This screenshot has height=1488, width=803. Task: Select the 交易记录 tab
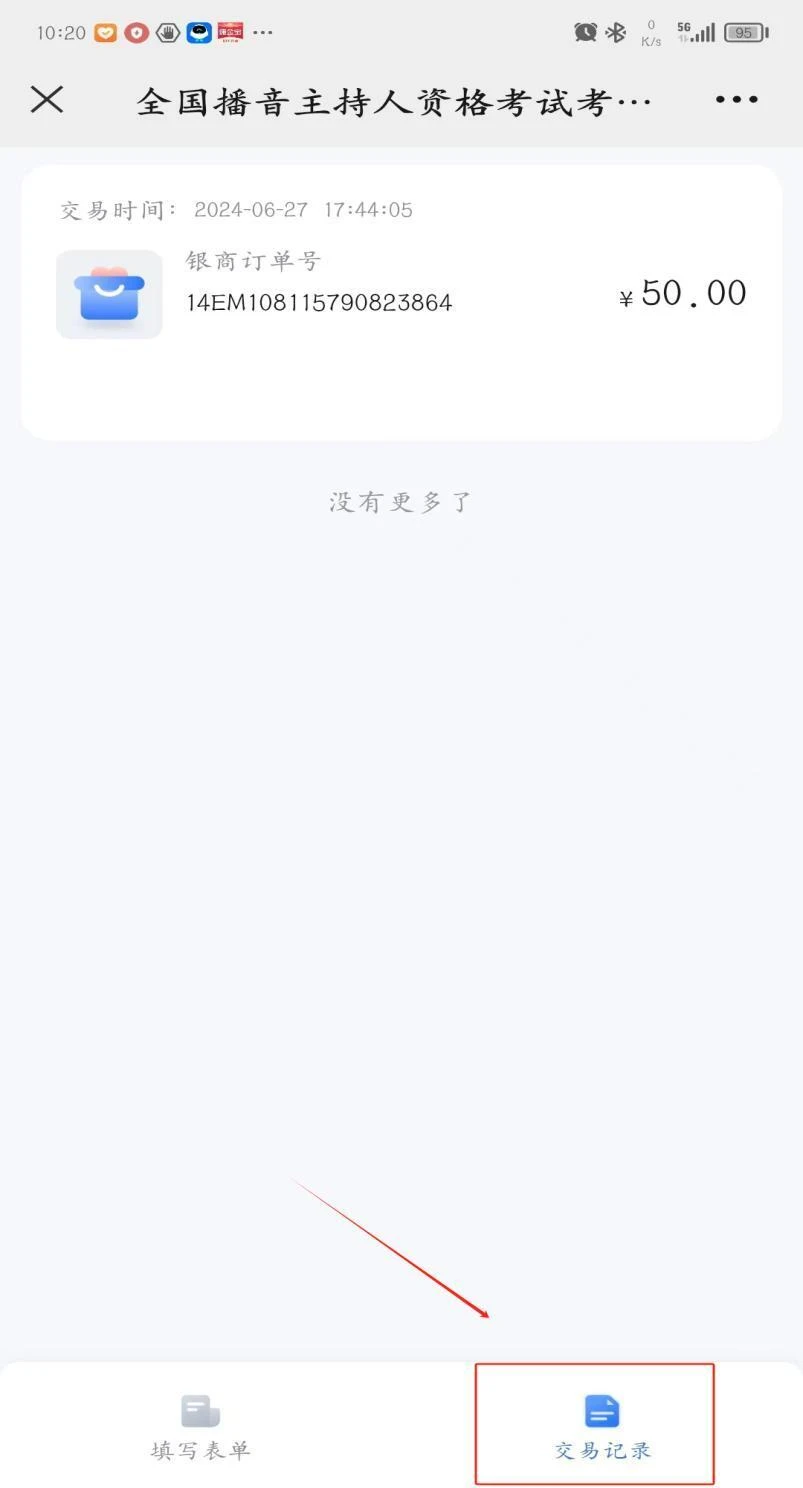pyautogui.click(x=602, y=1428)
